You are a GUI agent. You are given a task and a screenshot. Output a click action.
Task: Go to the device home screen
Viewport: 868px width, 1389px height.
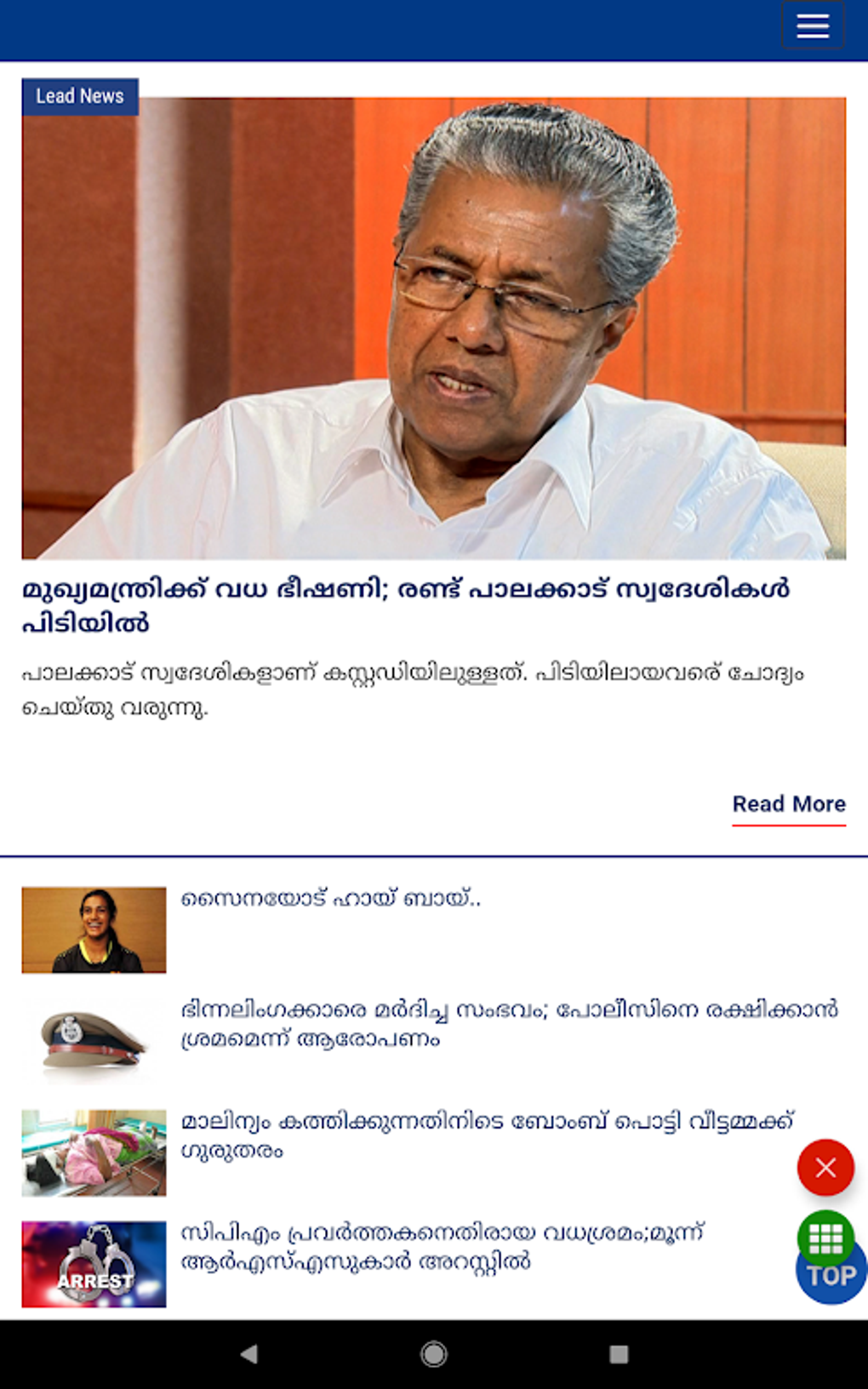click(434, 1354)
